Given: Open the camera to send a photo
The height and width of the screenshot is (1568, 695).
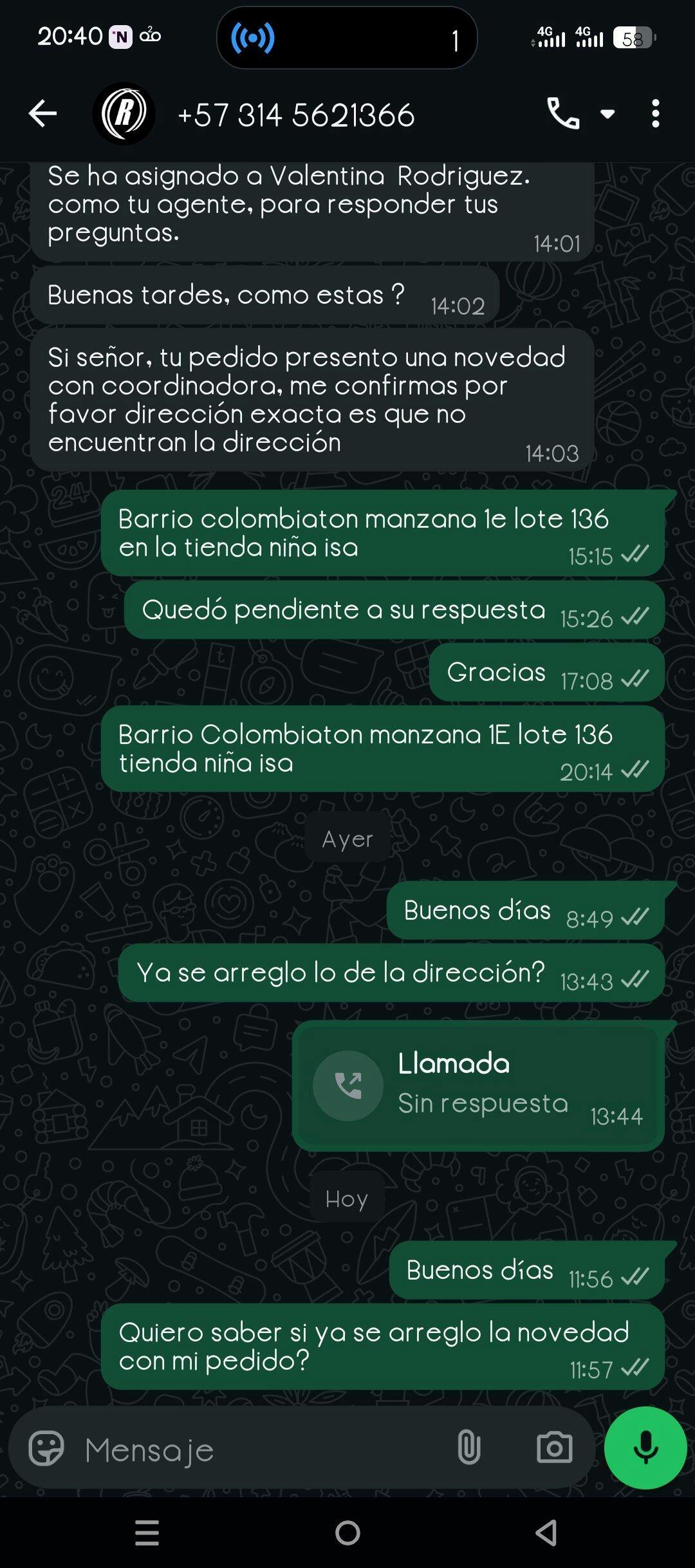Looking at the screenshot, I should click(x=554, y=1448).
